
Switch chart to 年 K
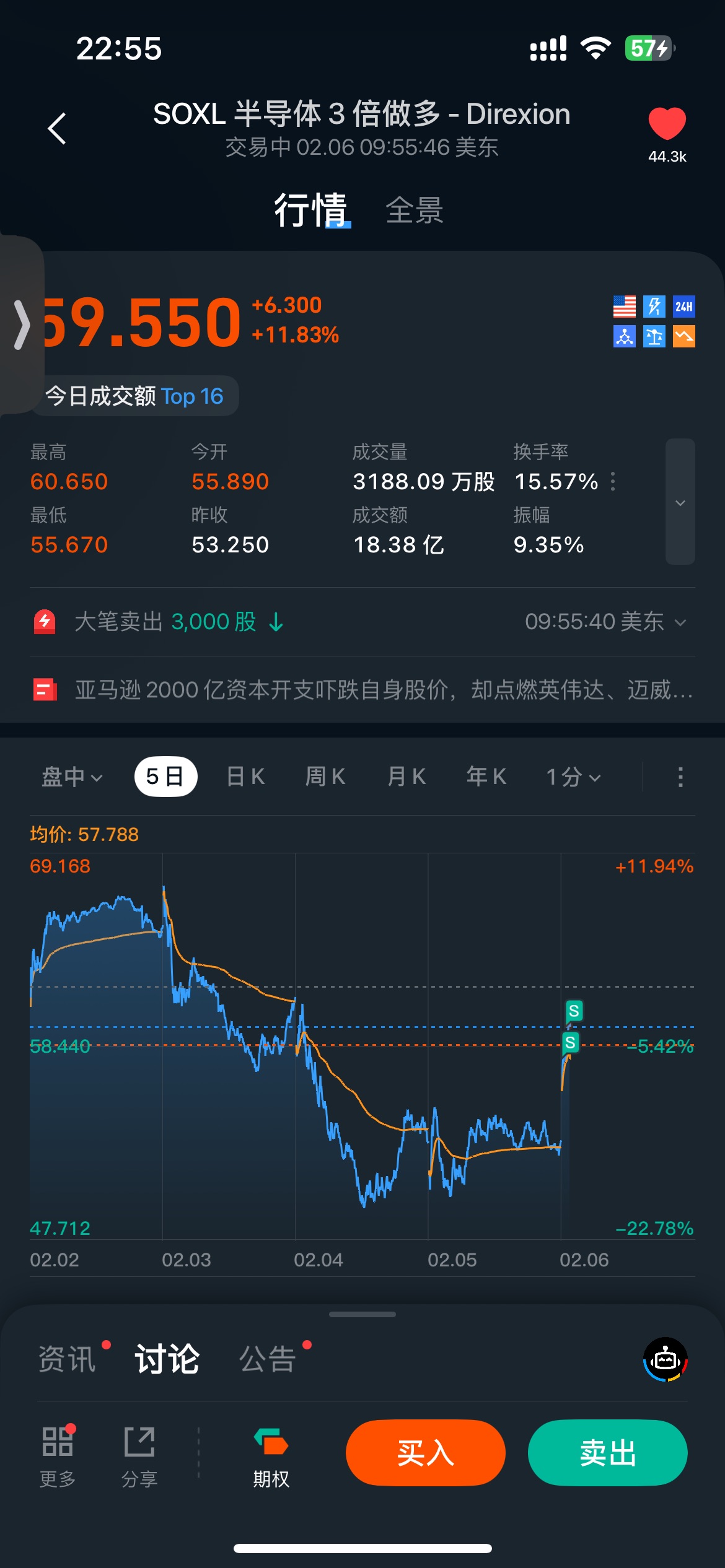486,777
